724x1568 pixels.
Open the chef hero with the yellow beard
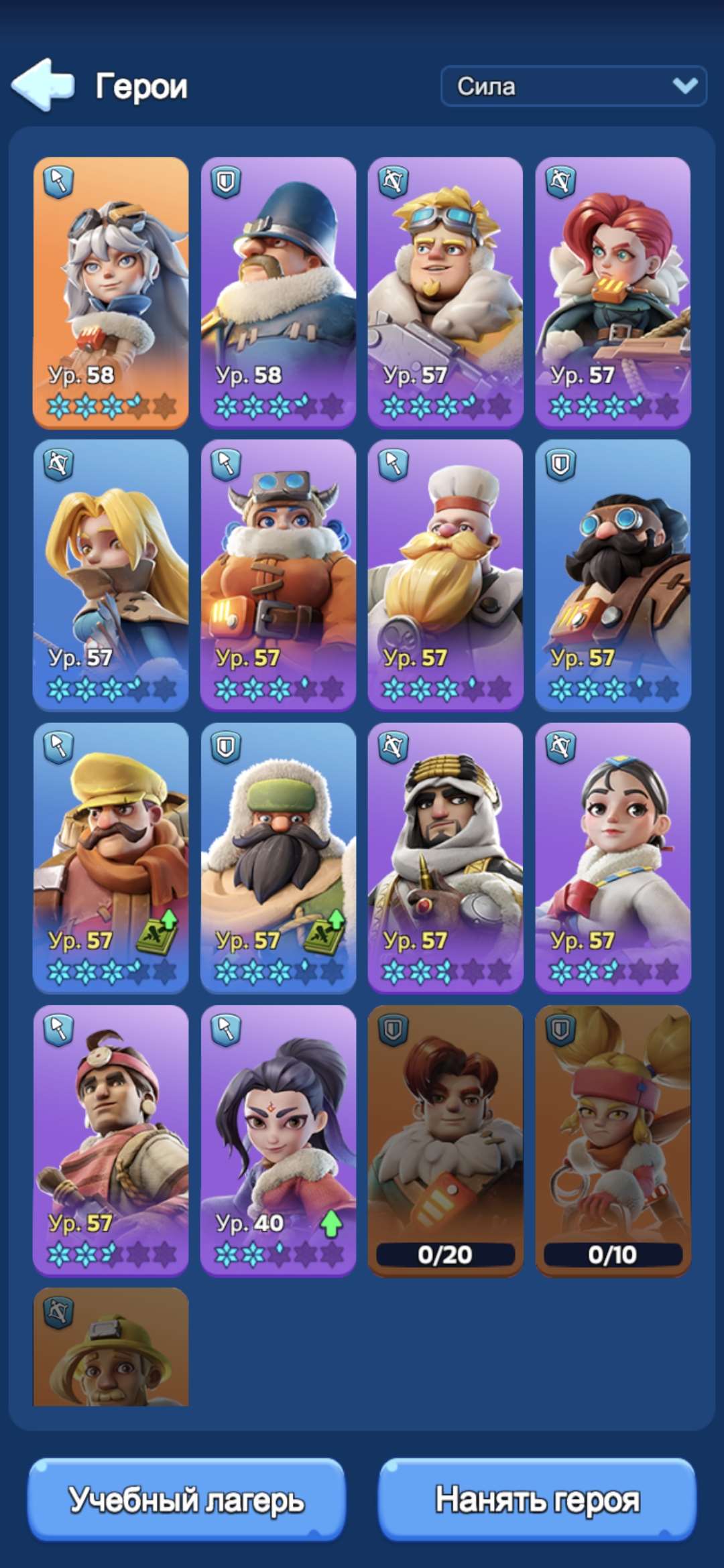pos(446,576)
